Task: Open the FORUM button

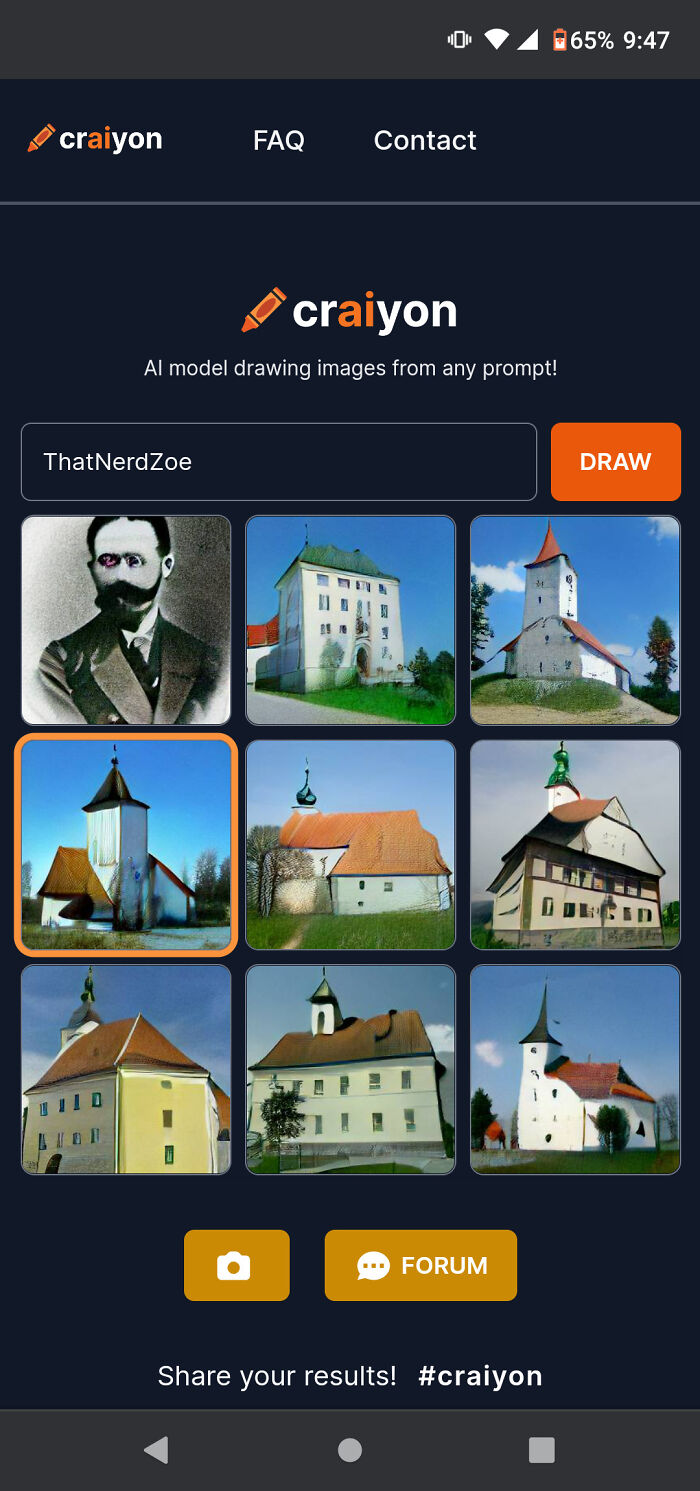Action: [420, 1265]
